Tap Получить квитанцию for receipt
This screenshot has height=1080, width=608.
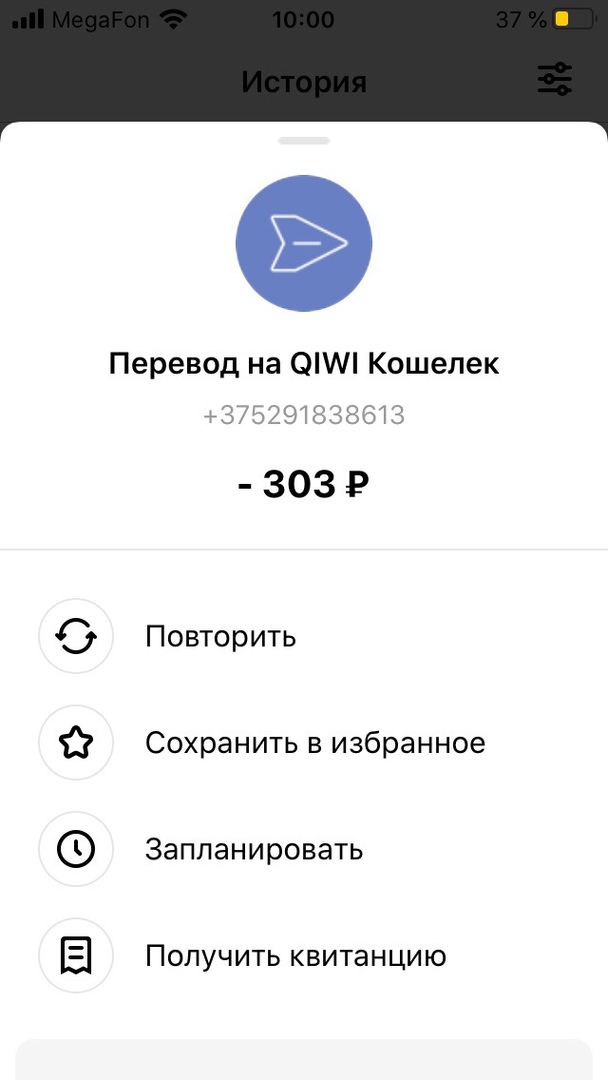click(x=295, y=956)
